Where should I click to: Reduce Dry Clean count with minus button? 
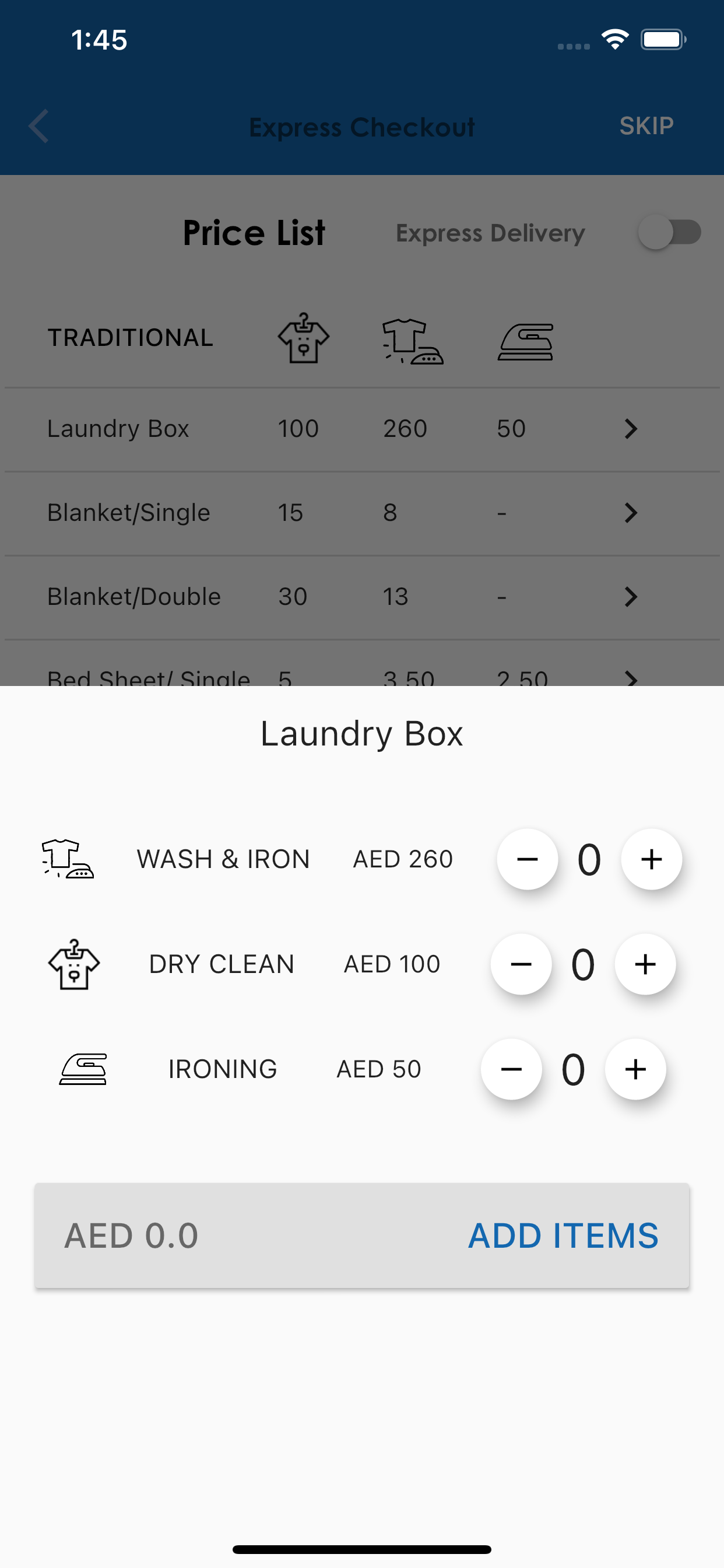click(521, 964)
